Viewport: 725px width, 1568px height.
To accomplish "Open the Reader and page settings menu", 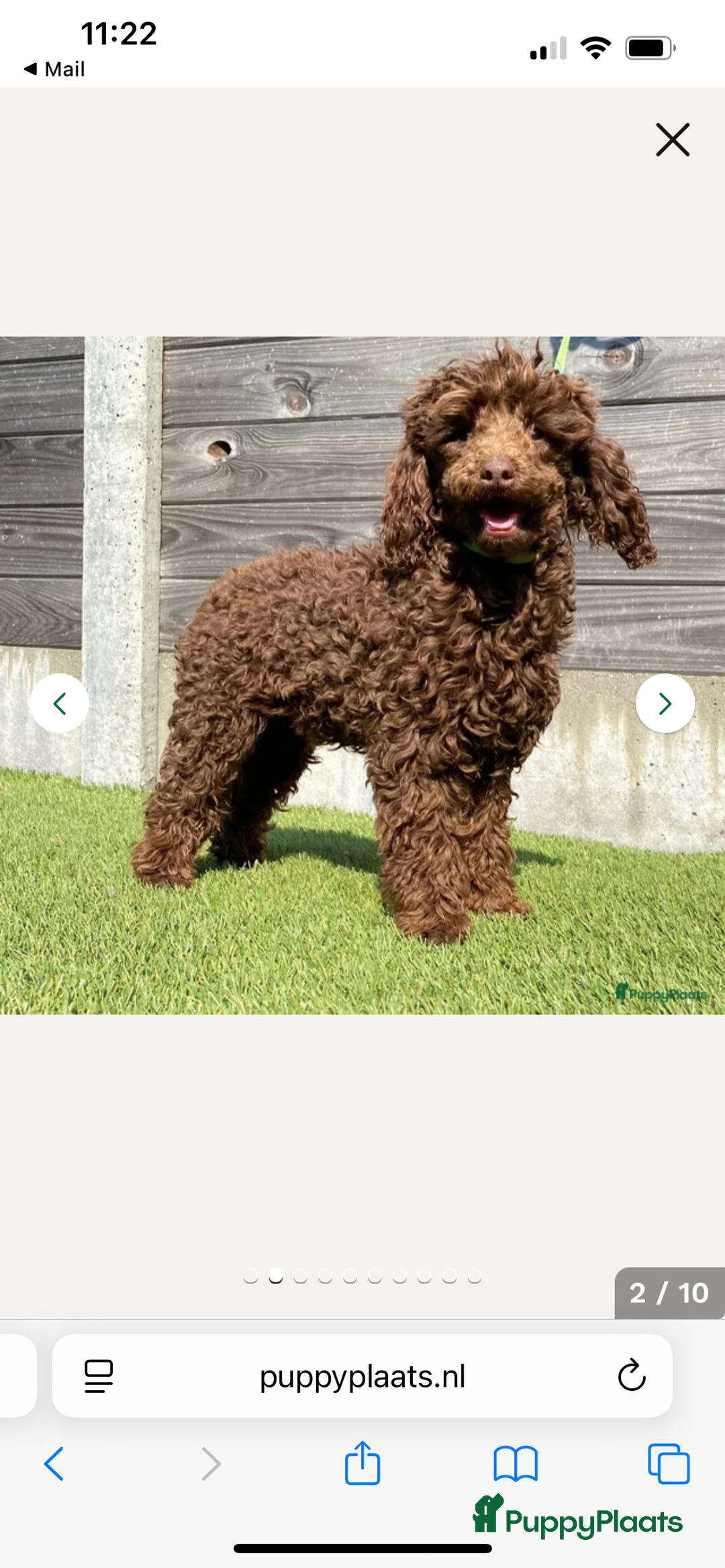I will (x=97, y=1375).
